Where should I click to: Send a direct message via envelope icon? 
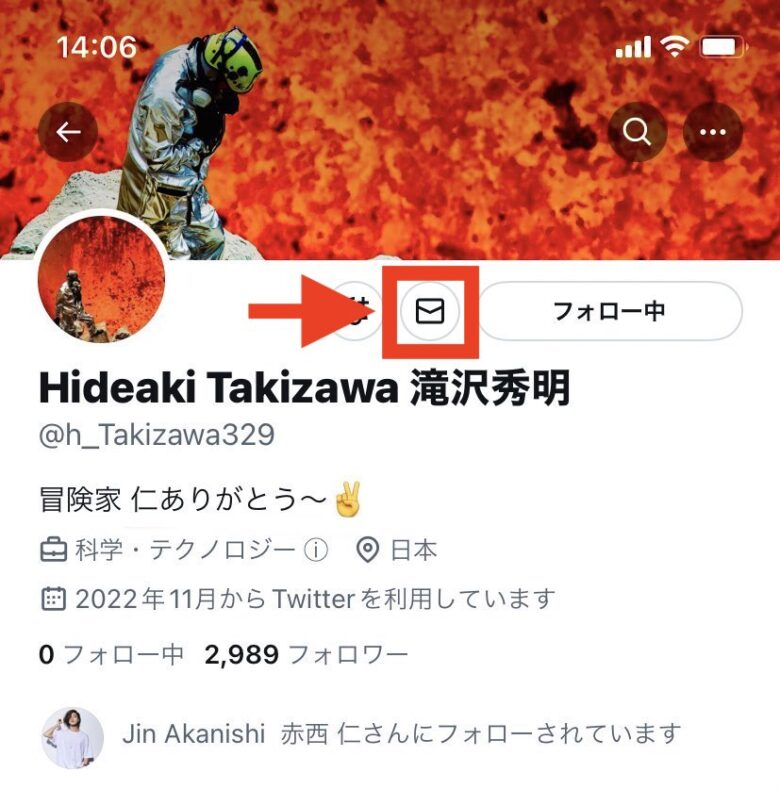pos(430,313)
